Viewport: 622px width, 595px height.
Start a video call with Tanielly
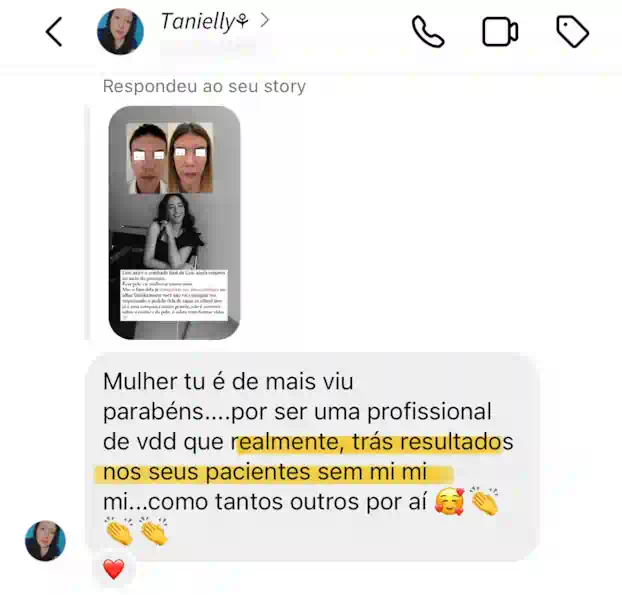click(x=499, y=32)
